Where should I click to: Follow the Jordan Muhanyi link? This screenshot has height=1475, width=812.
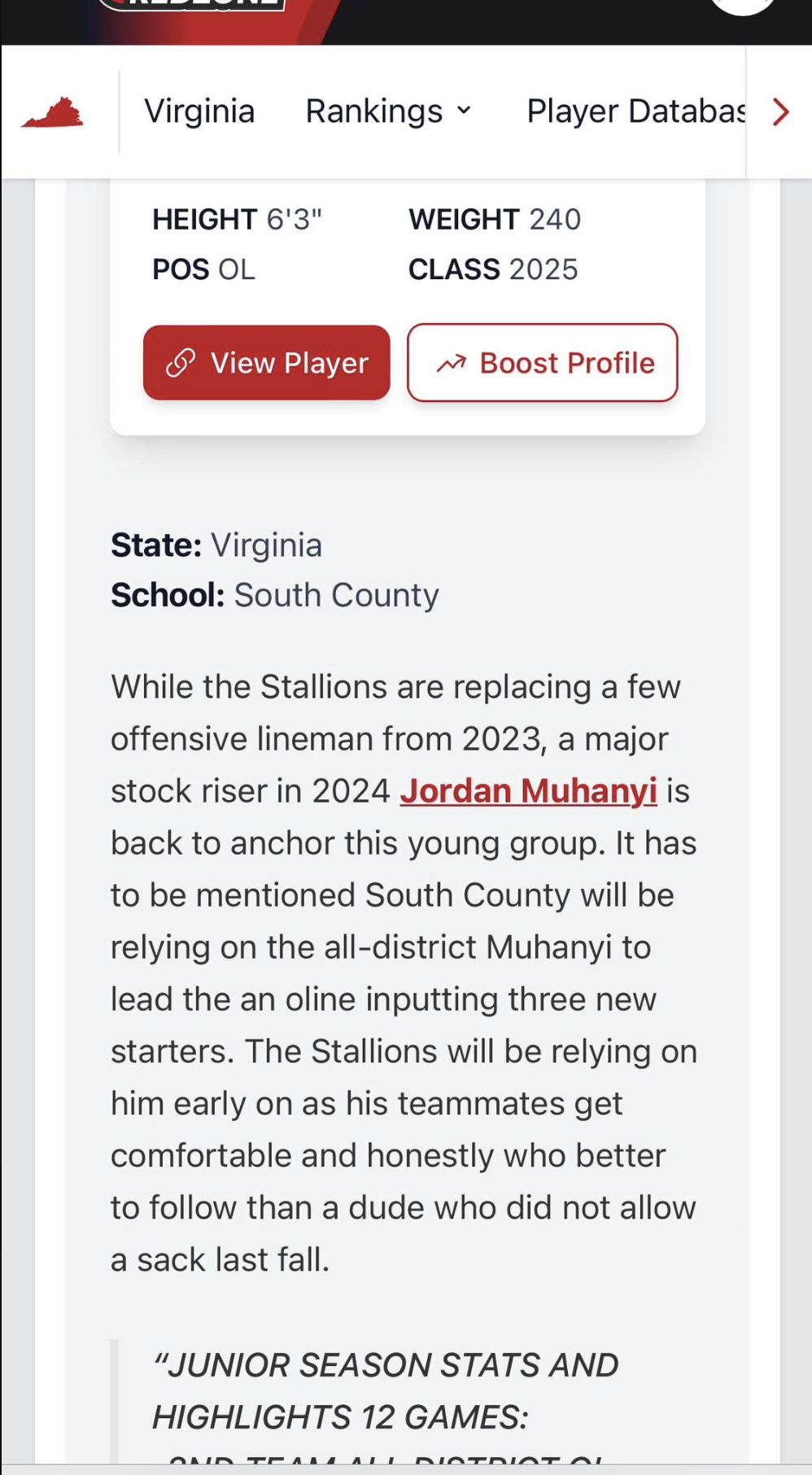tap(528, 791)
